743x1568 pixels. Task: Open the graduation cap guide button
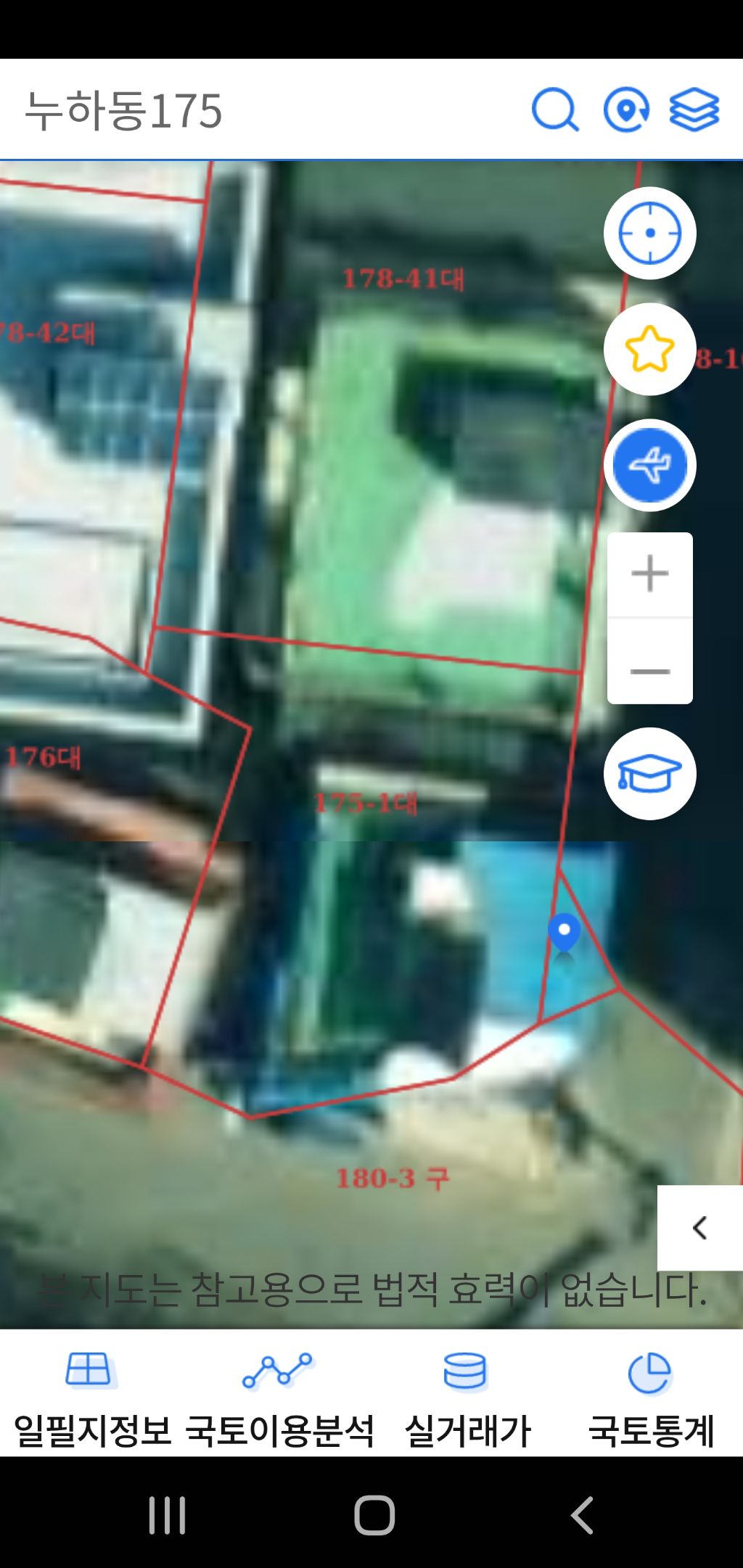(x=649, y=774)
